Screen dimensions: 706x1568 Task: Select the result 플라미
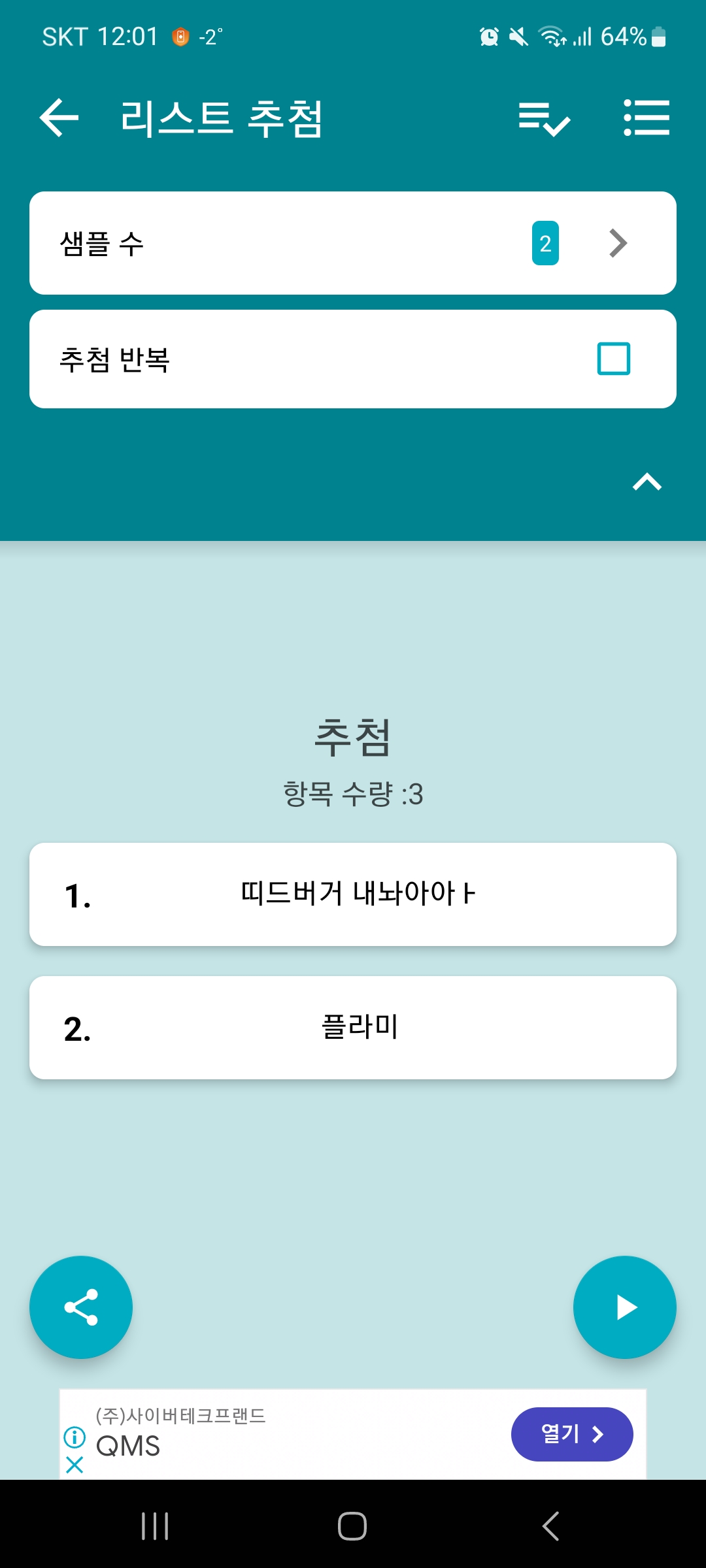point(353,1027)
